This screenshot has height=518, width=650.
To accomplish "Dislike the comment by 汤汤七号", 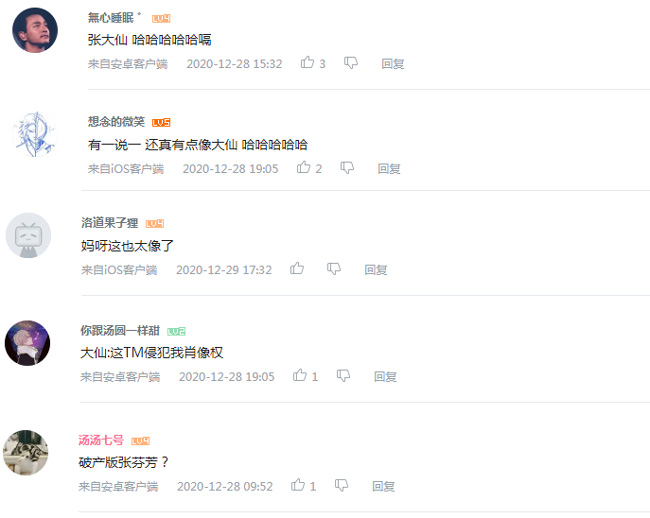I will coord(341,486).
